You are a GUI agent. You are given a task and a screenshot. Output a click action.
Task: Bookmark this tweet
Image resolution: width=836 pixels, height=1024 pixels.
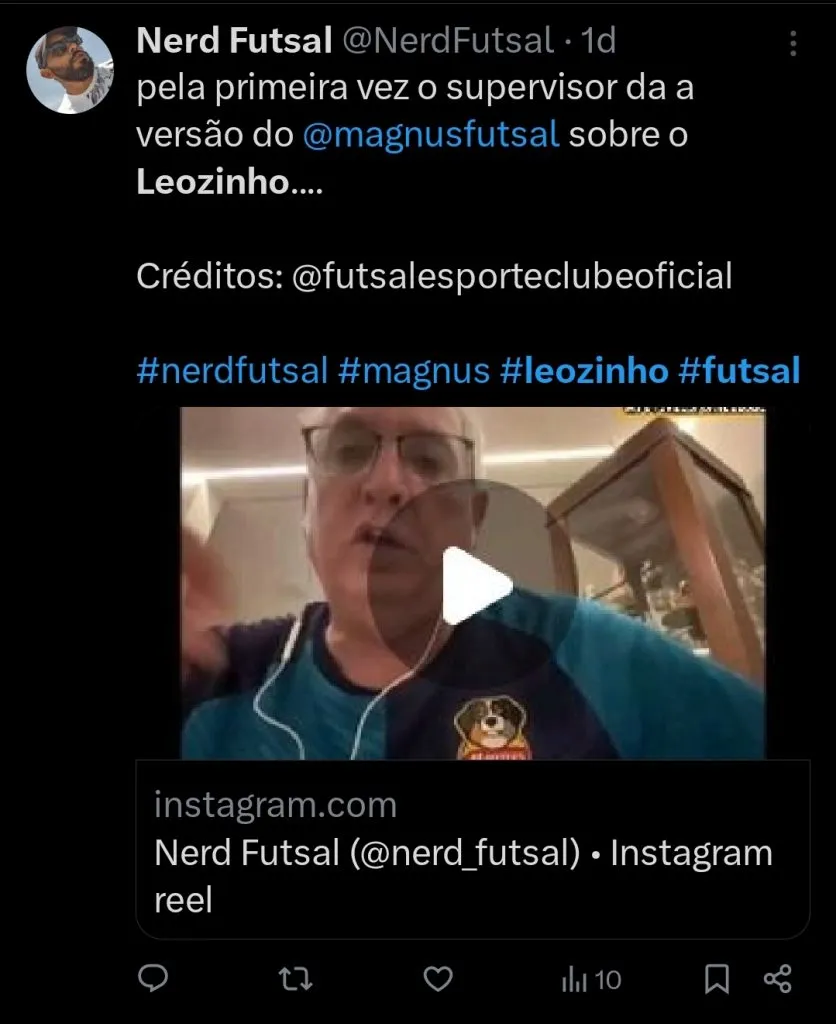tap(717, 978)
